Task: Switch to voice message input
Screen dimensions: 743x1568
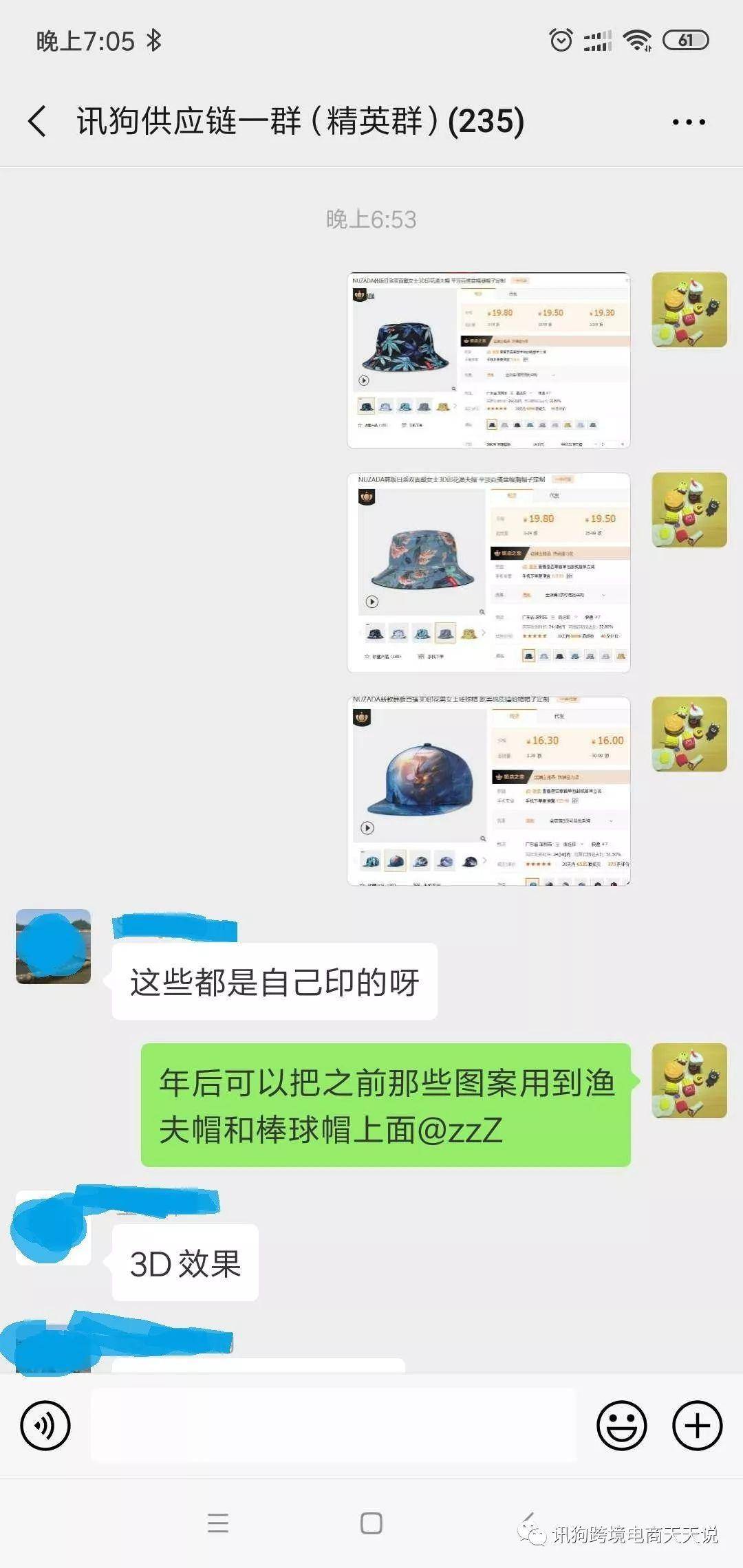Action: 45,1426
